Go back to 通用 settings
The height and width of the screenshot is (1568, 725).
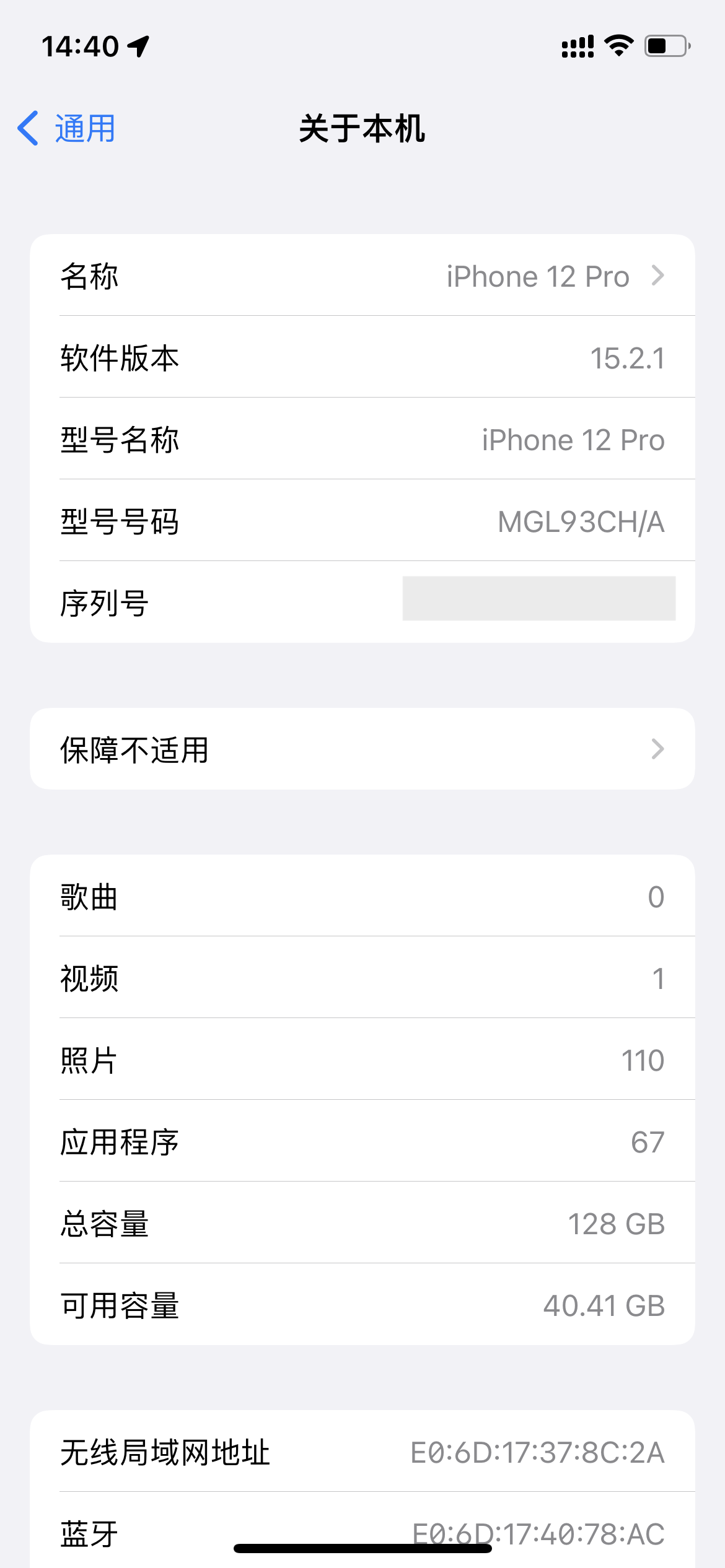click(67, 129)
